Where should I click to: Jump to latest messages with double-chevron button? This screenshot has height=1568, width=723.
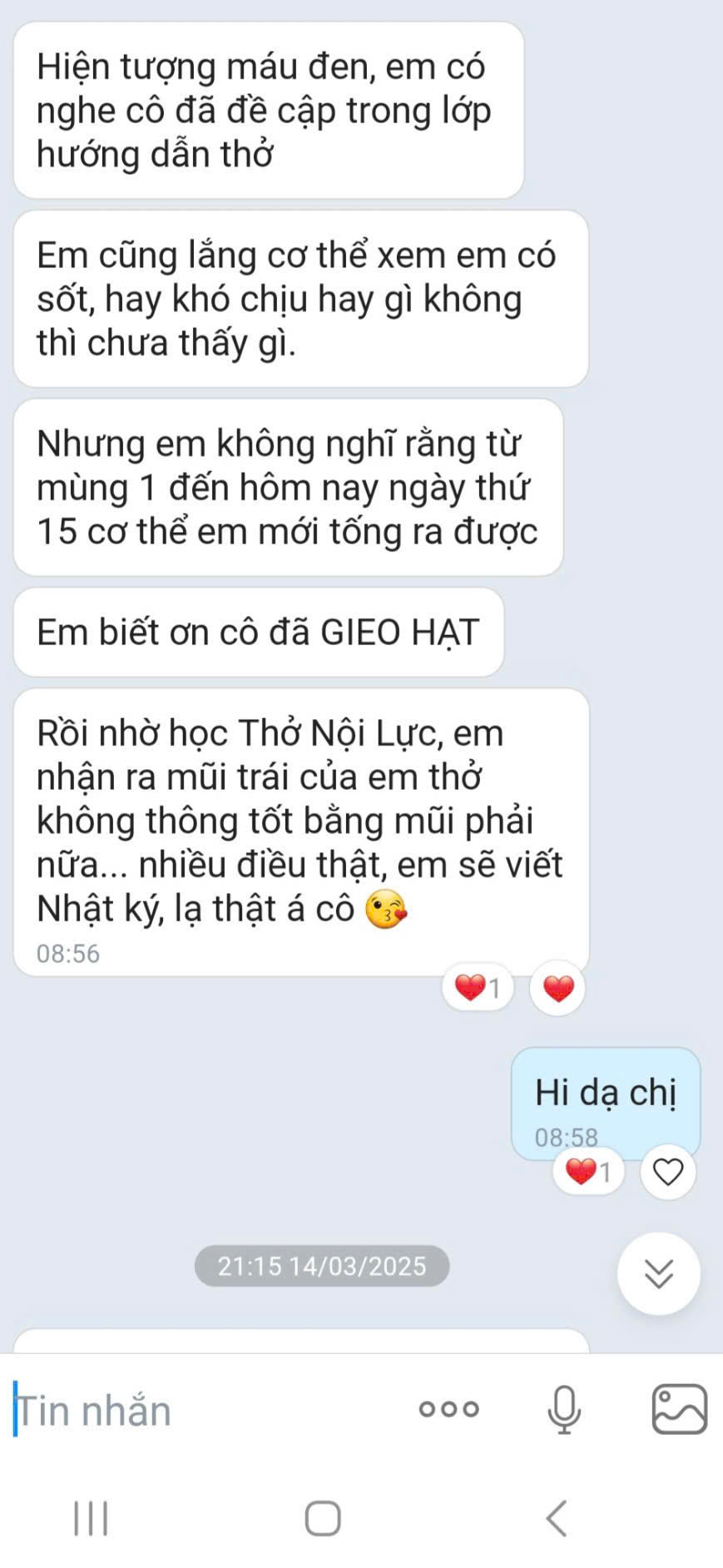coord(659,1273)
